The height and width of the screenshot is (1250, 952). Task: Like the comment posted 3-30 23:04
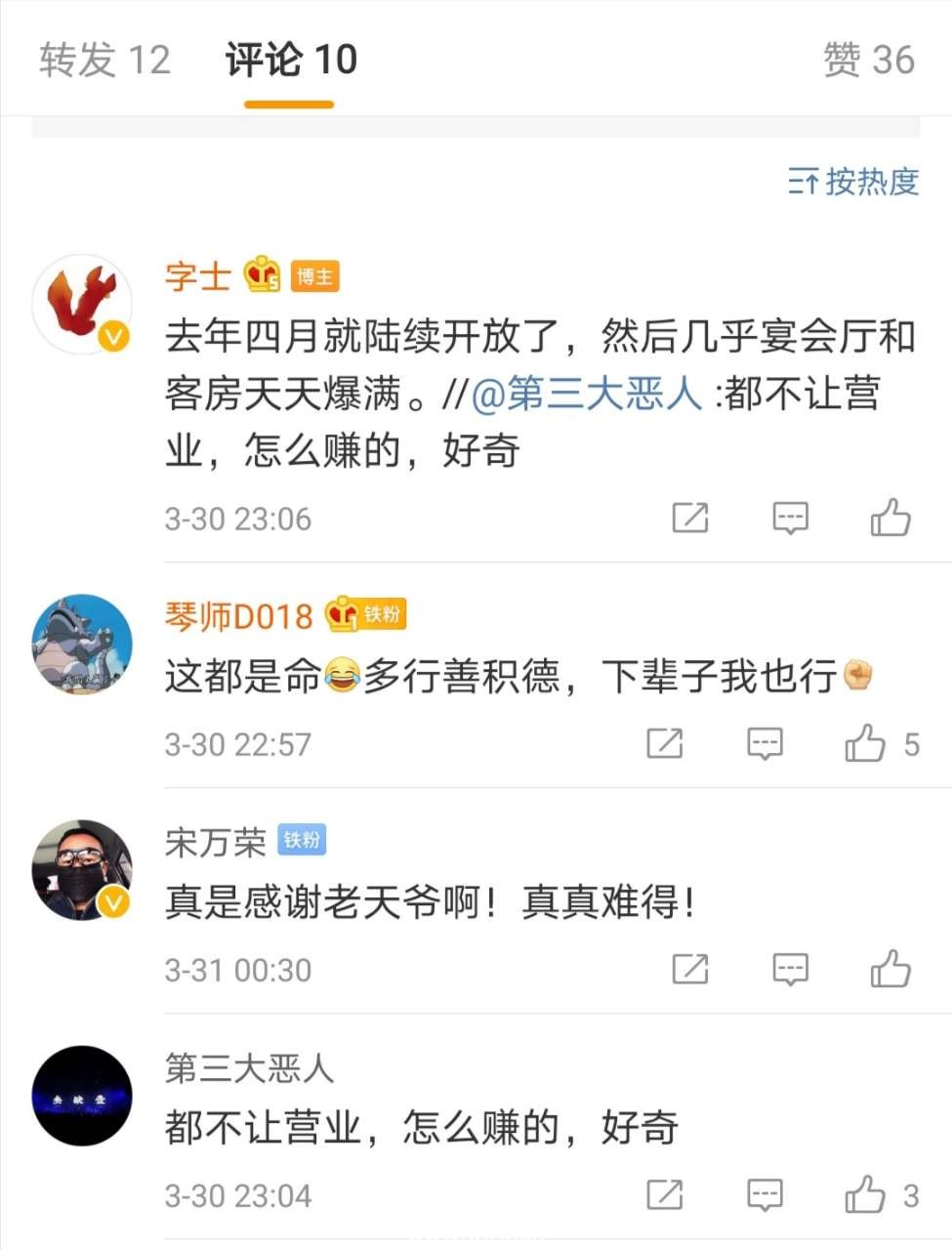[x=866, y=1194]
